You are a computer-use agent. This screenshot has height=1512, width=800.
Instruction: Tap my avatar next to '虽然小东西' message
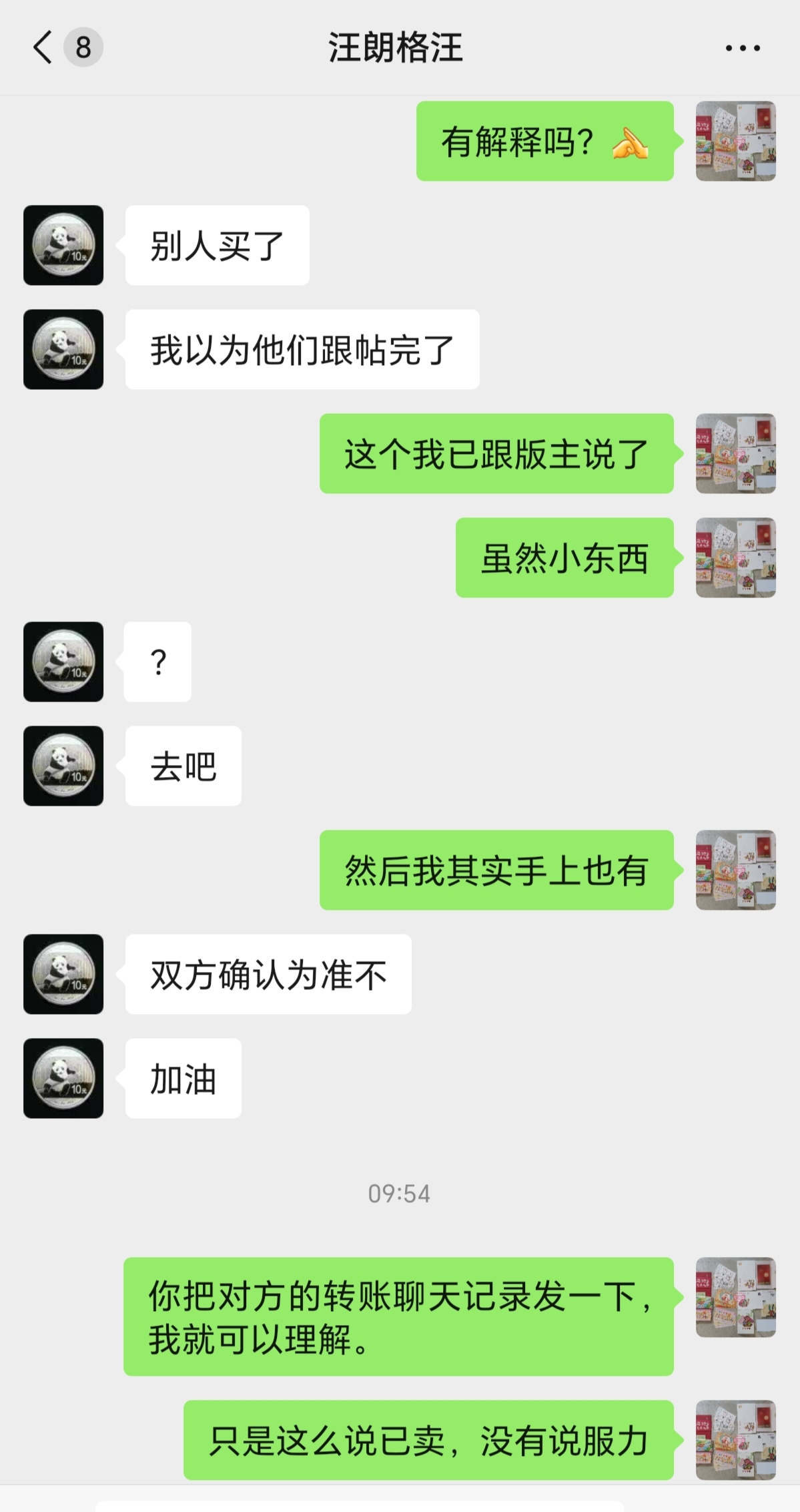(x=735, y=557)
